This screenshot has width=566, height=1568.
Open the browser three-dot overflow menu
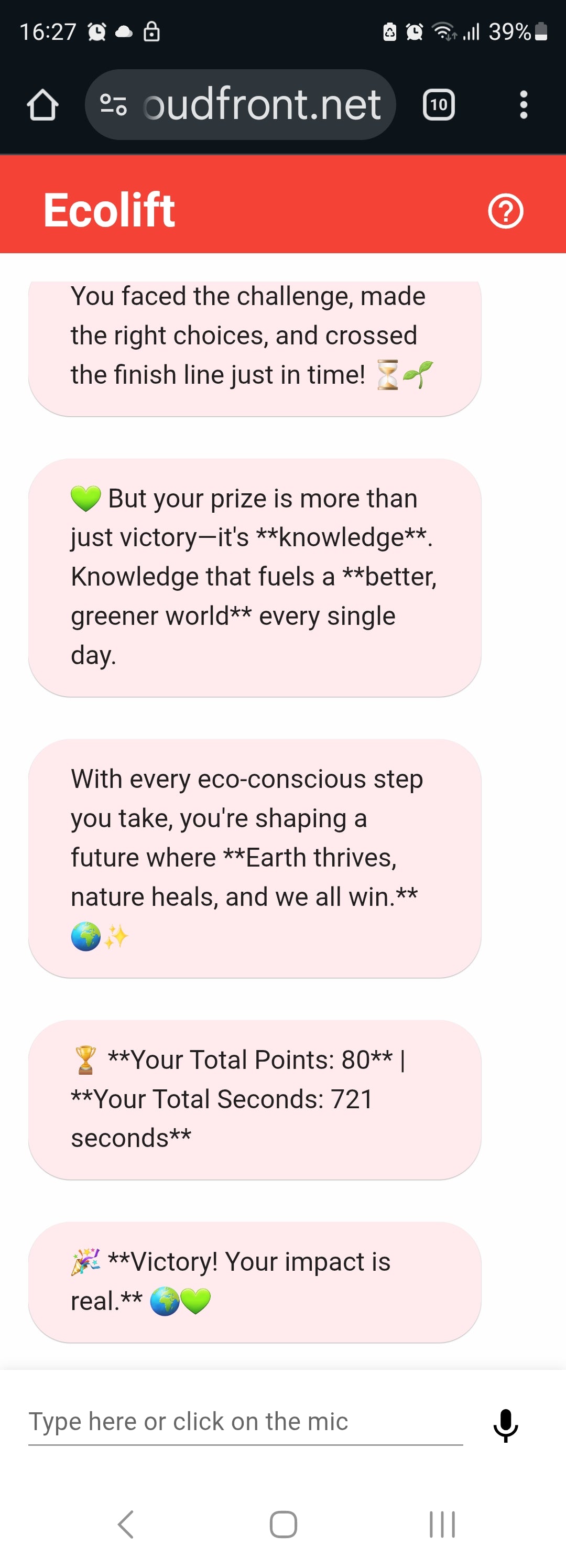click(x=524, y=104)
